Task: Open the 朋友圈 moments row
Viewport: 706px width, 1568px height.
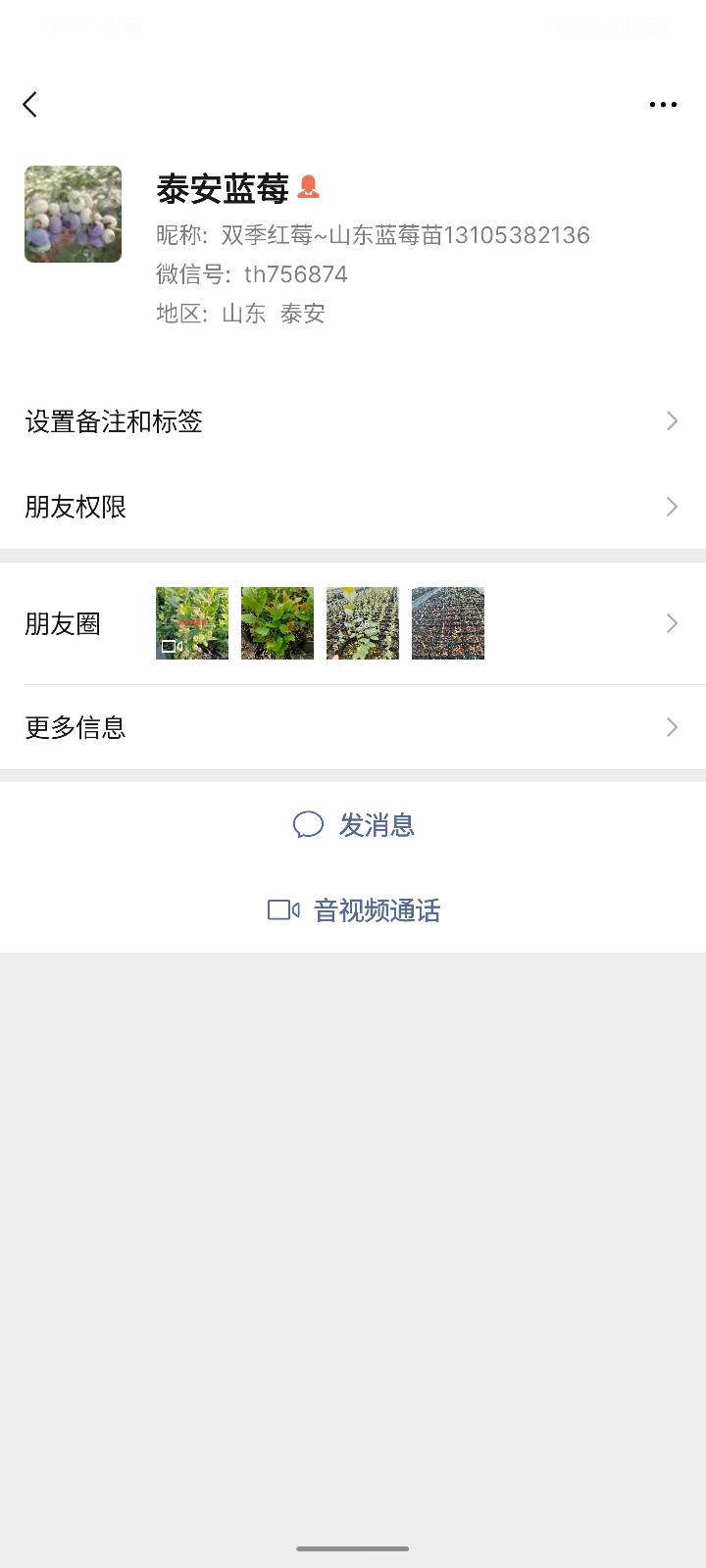Action: 353,623
